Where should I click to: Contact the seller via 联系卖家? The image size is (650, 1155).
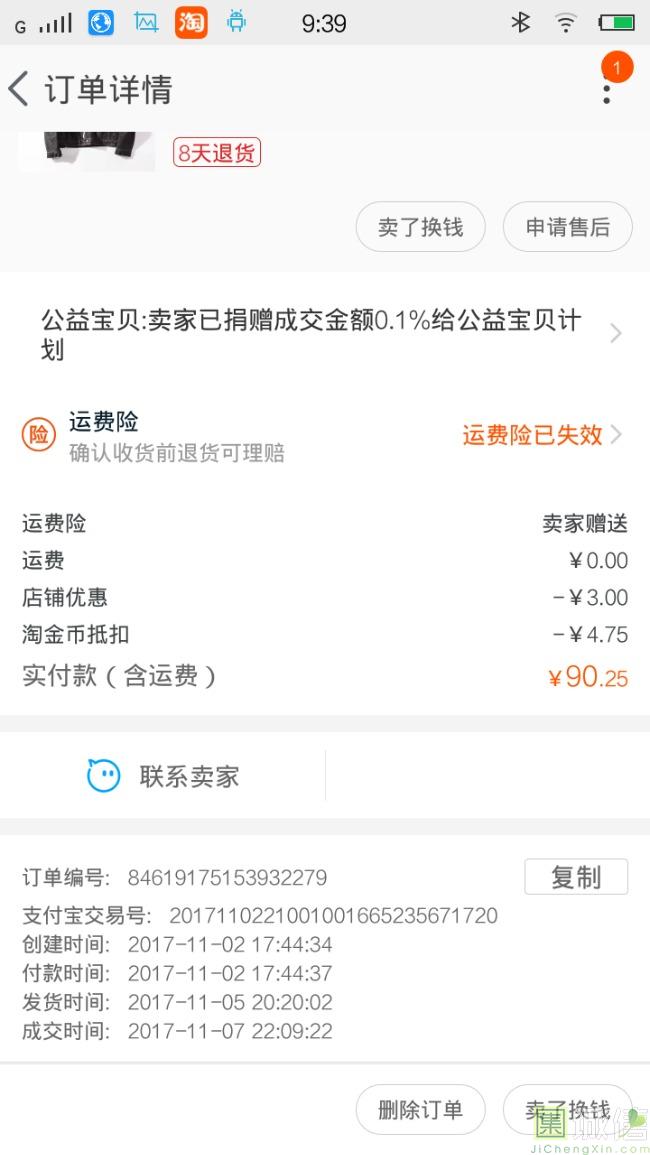click(x=165, y=776)
